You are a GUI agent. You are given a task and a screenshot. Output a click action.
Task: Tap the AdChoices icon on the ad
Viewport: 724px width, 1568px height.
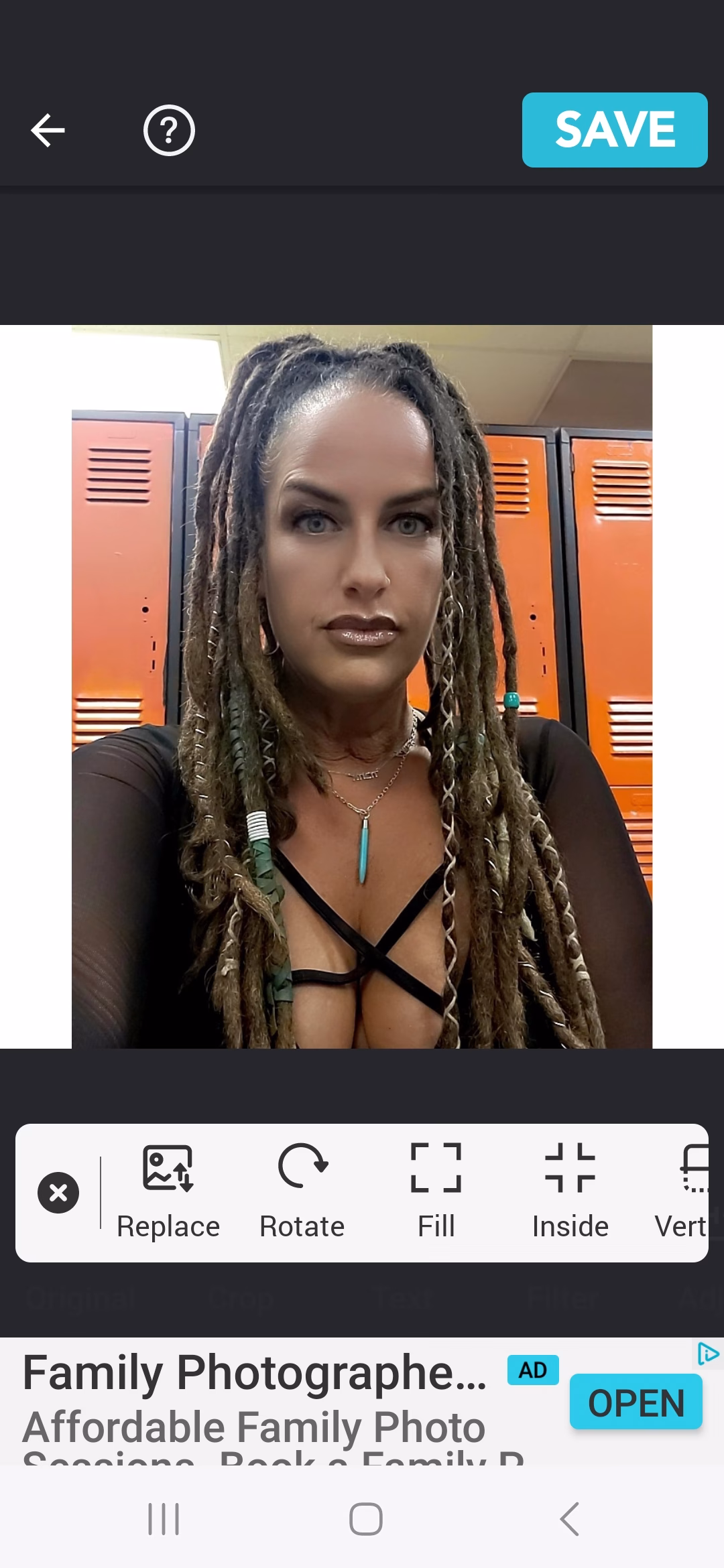[708, 1354]
